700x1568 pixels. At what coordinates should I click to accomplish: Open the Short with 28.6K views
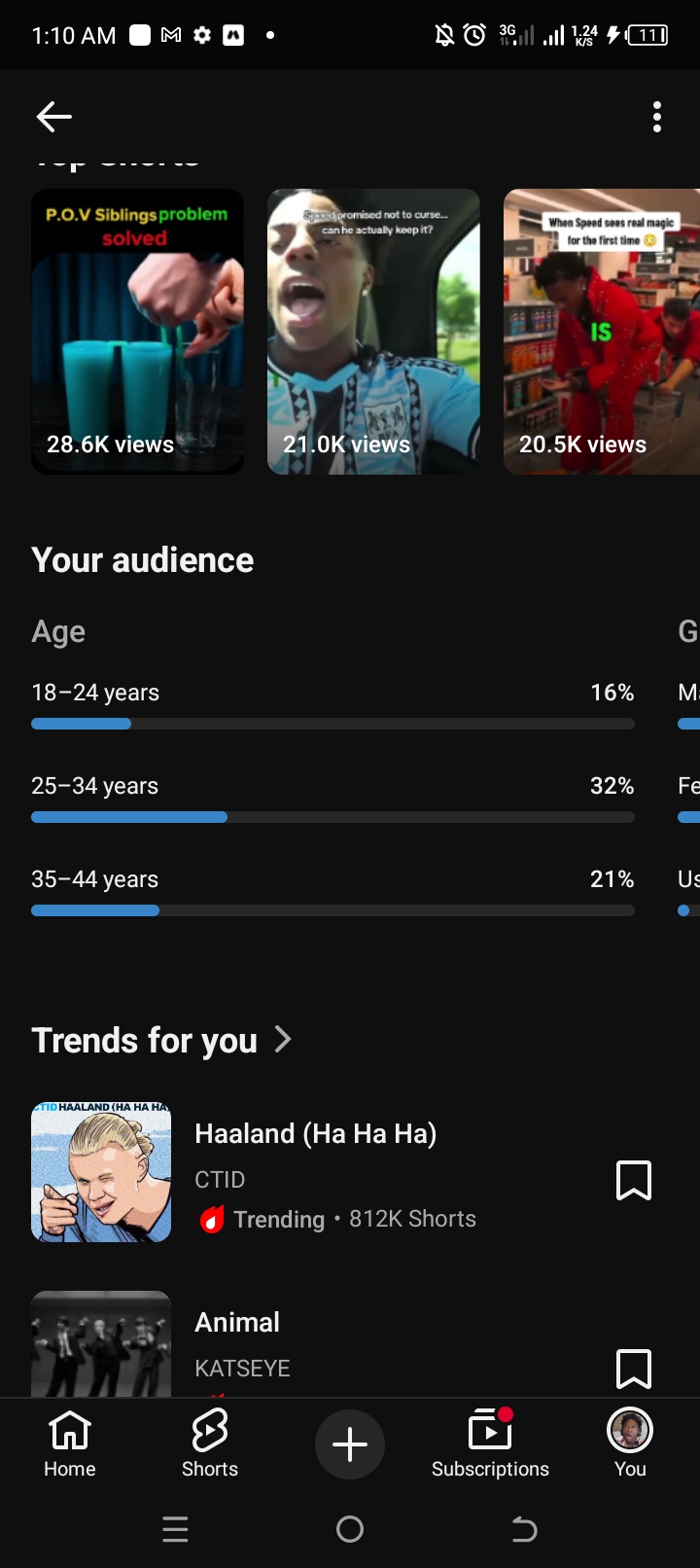pyautogui.click(x=137, y=332)
